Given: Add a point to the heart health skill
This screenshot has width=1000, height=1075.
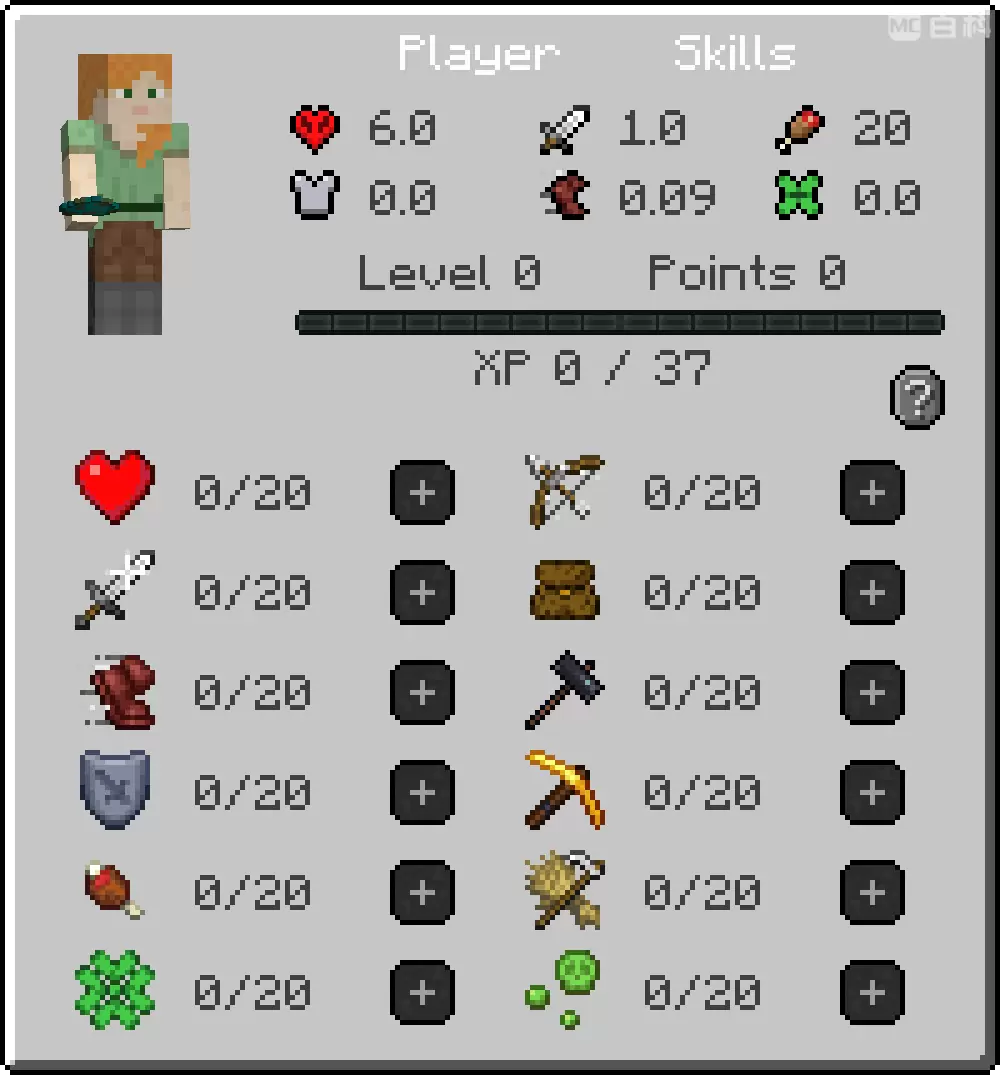Looking at the screenshot, I should [422, 493].
